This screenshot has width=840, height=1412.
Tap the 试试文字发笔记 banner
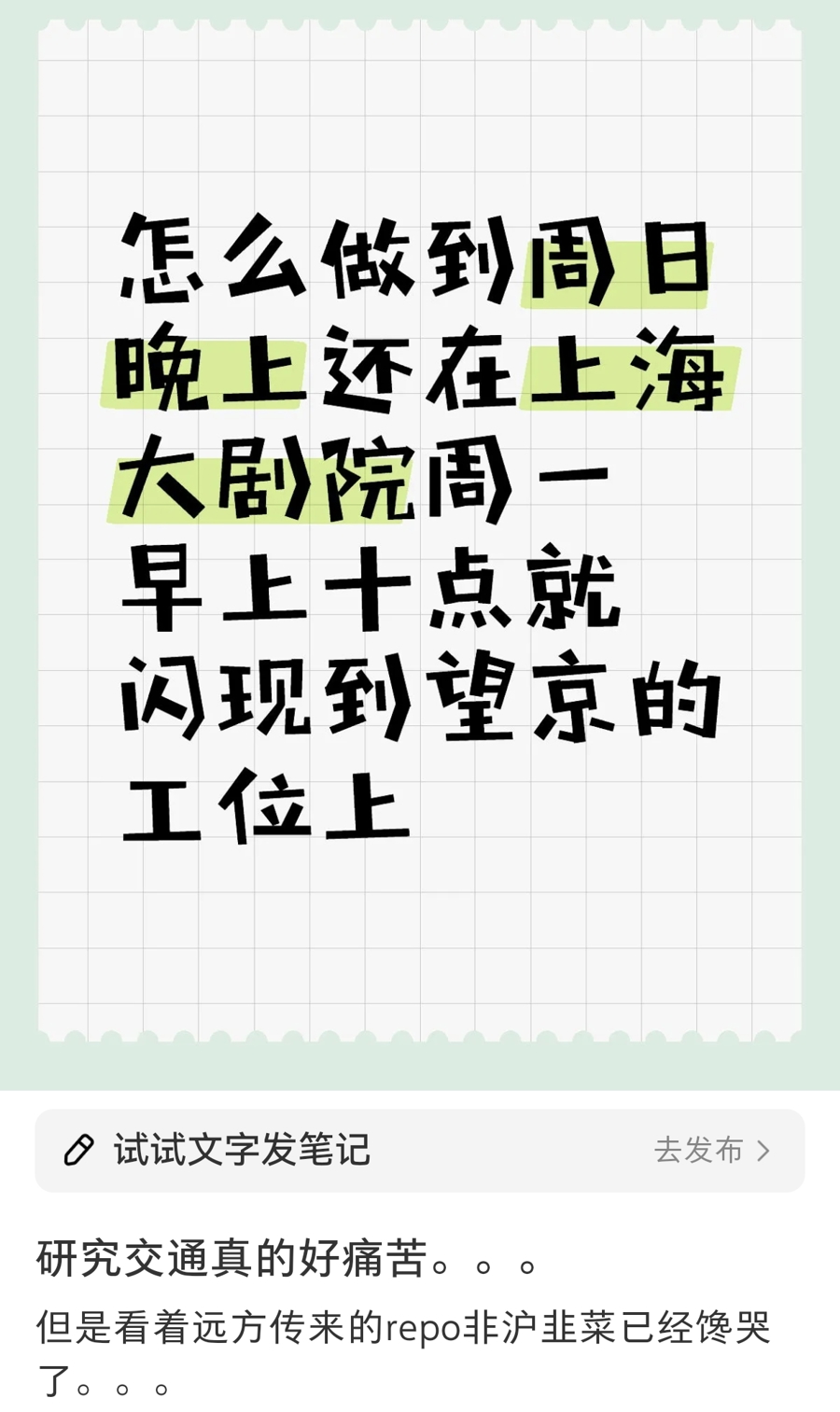click(x=419, y=1150)
